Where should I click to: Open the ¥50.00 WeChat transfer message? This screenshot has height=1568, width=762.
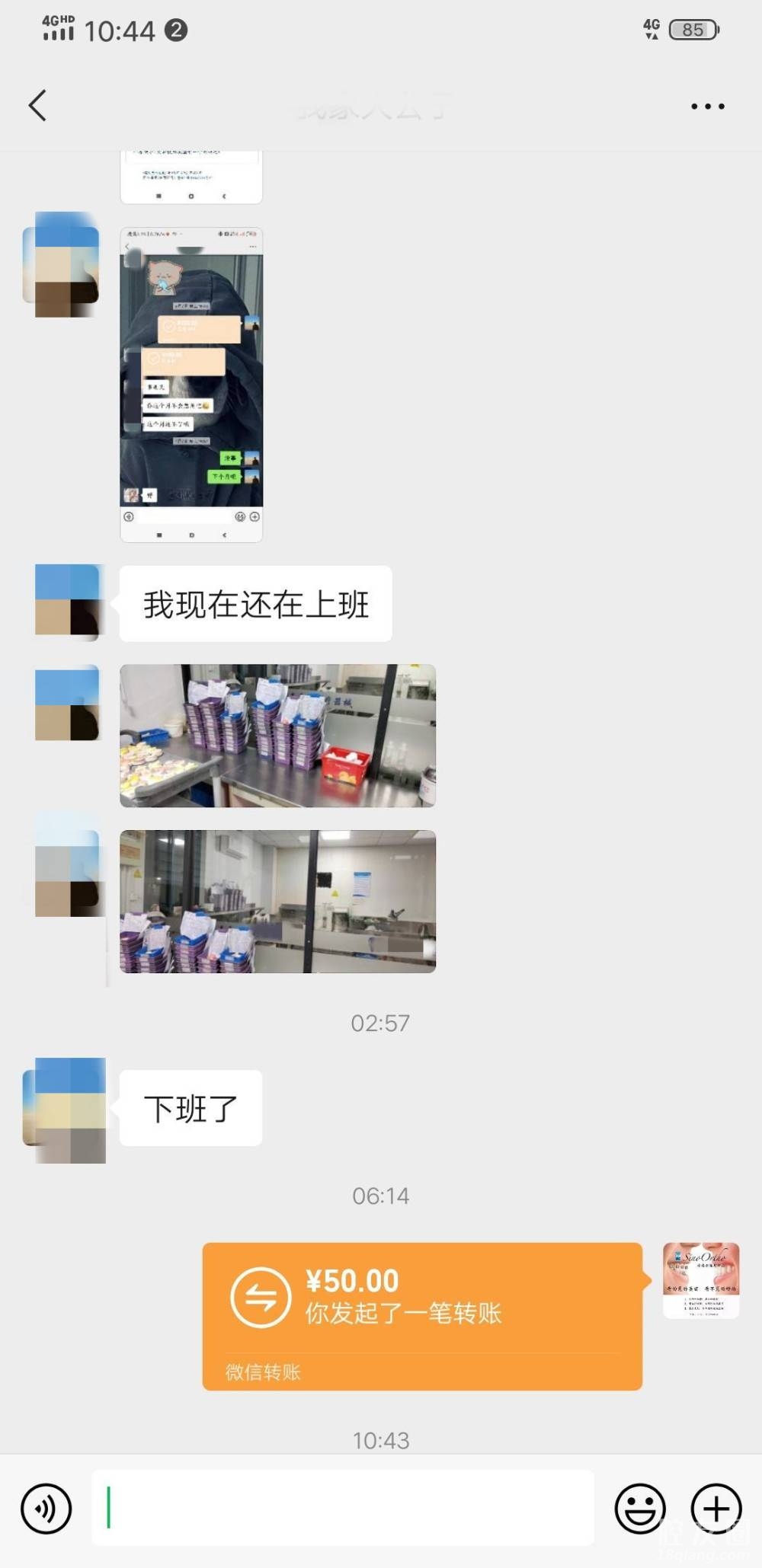coord(421,1315)
